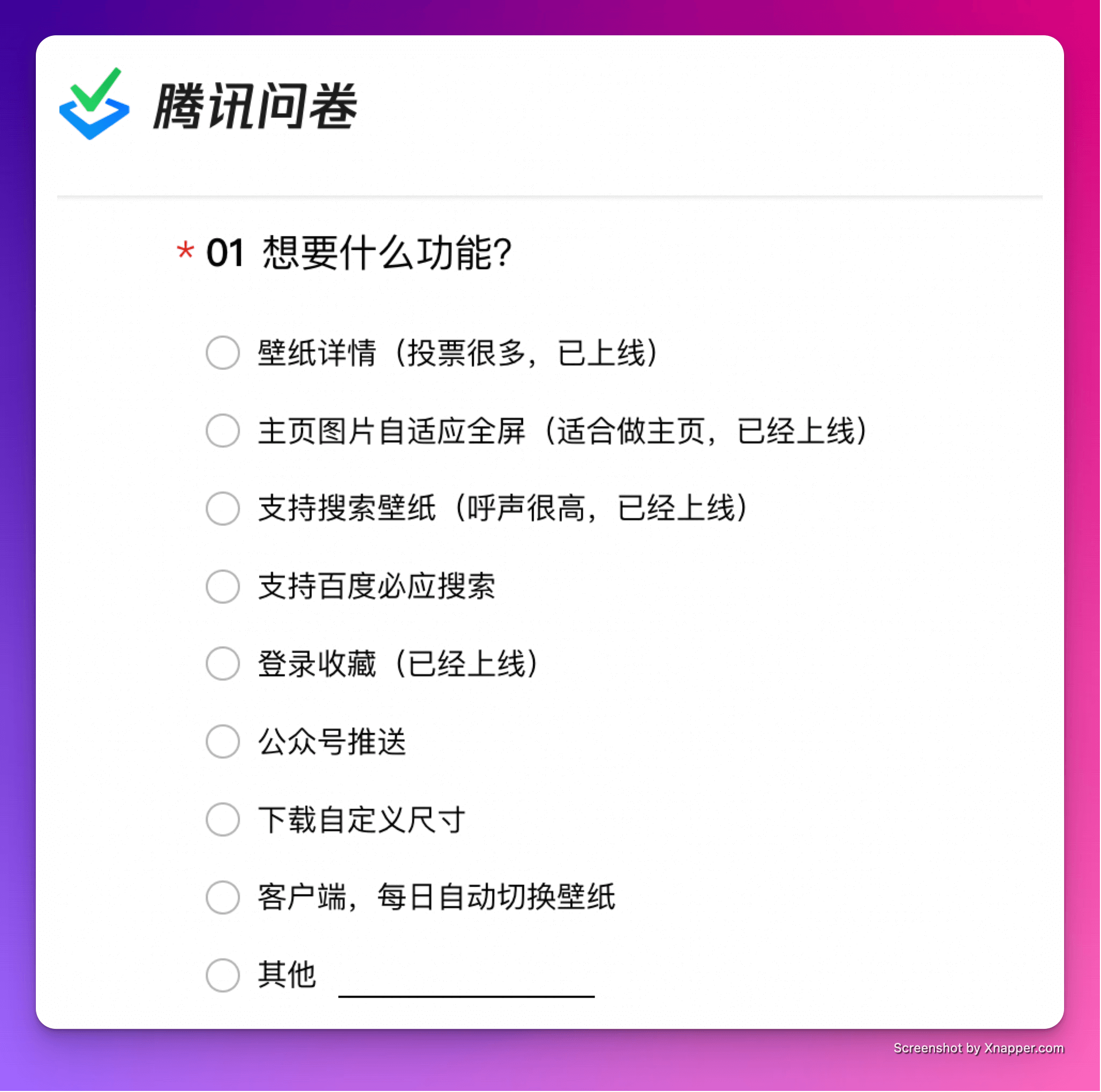1101x1092 pixels.
Task: Select the 其他 radio button
Action: 222,975
